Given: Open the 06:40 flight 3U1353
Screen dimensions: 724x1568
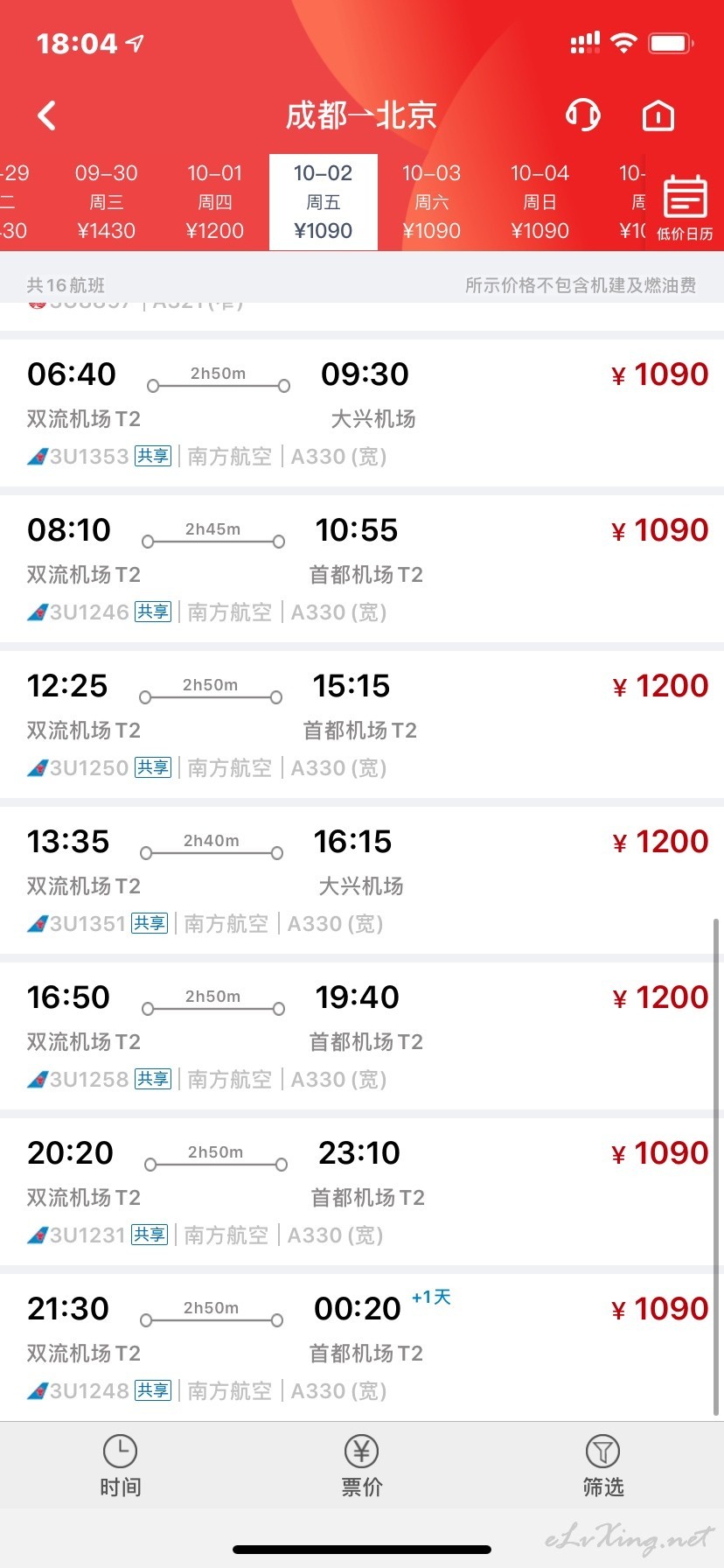Looking at the screenshot, I should (362, 413).
